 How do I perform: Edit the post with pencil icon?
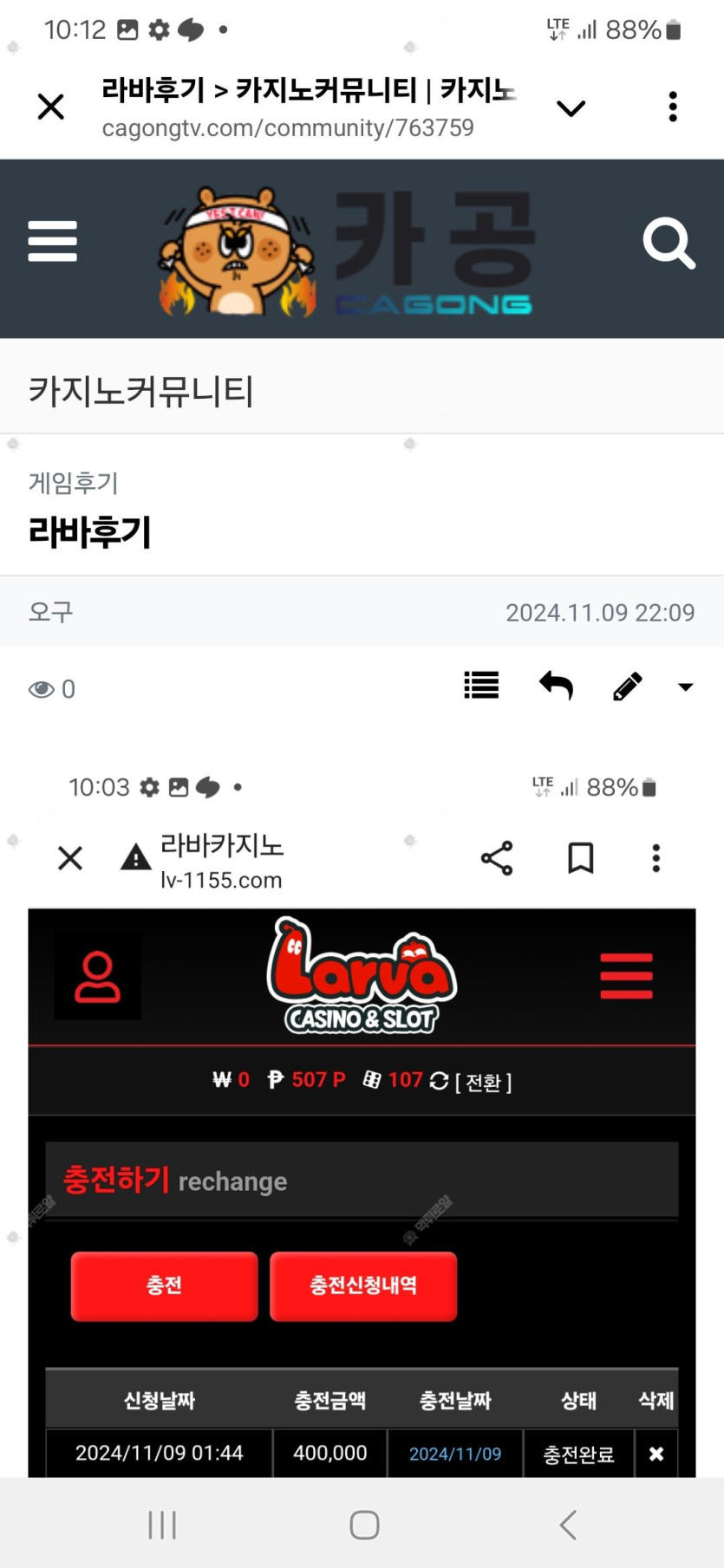(627, 686)
